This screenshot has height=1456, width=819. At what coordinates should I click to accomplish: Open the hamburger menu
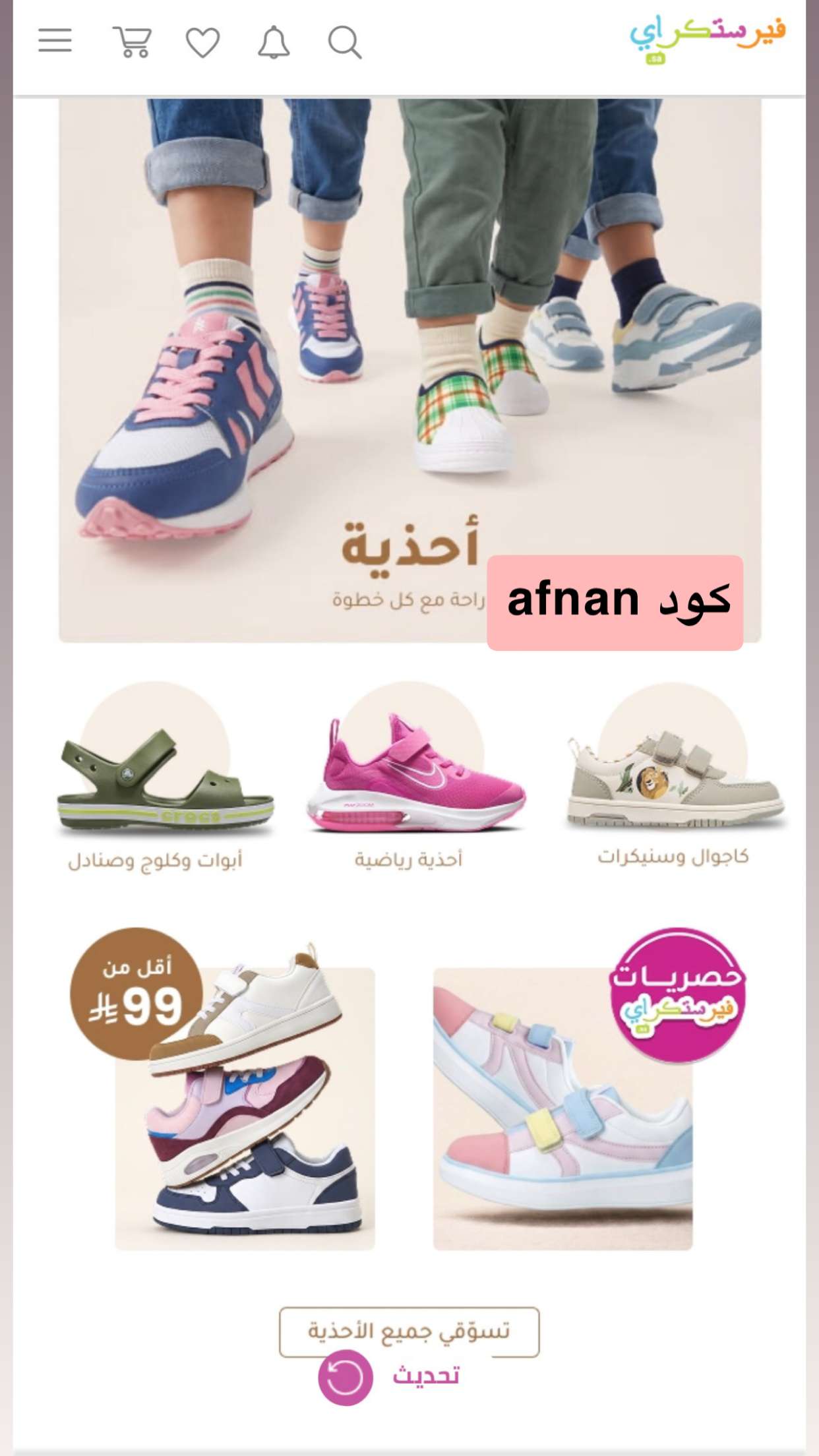point(55,41)
